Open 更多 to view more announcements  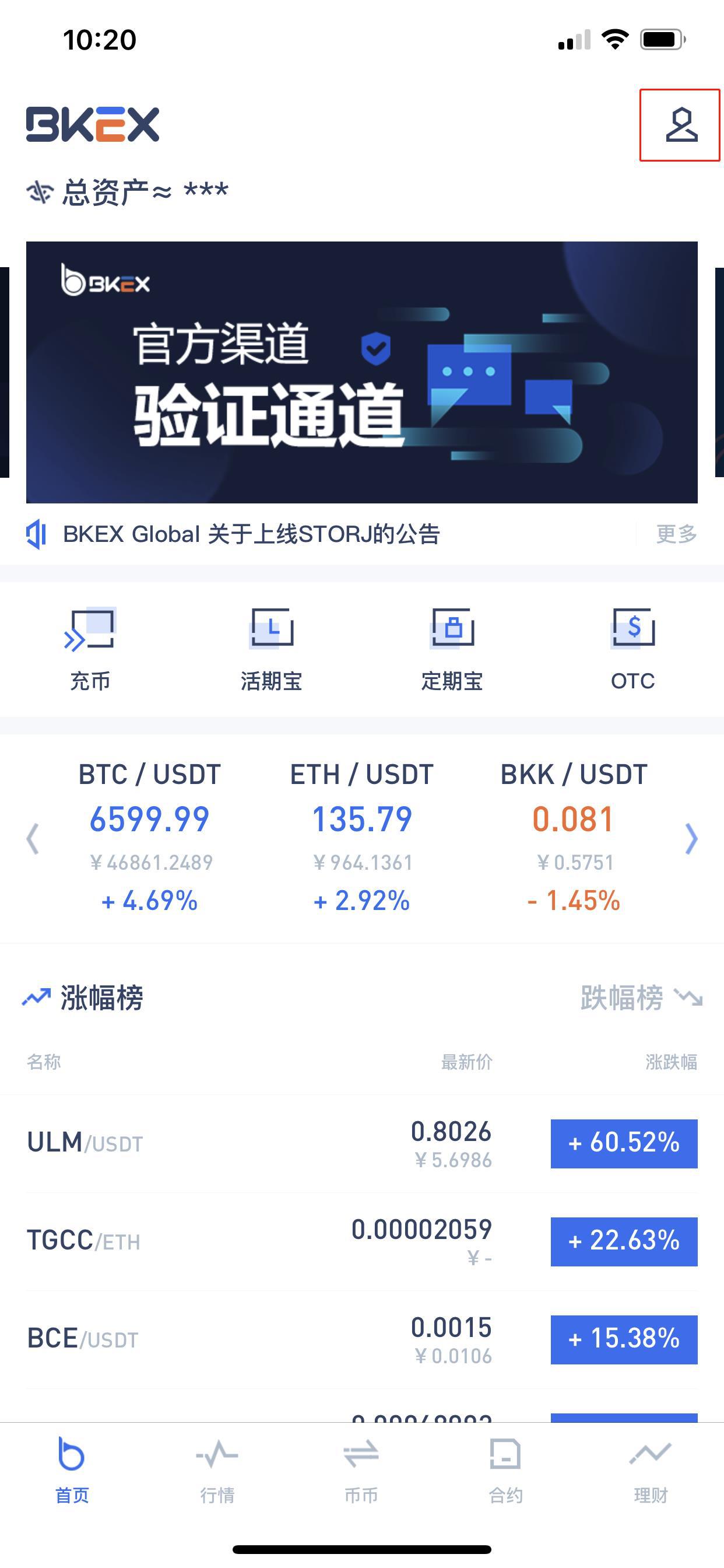[x=676, y=533]
